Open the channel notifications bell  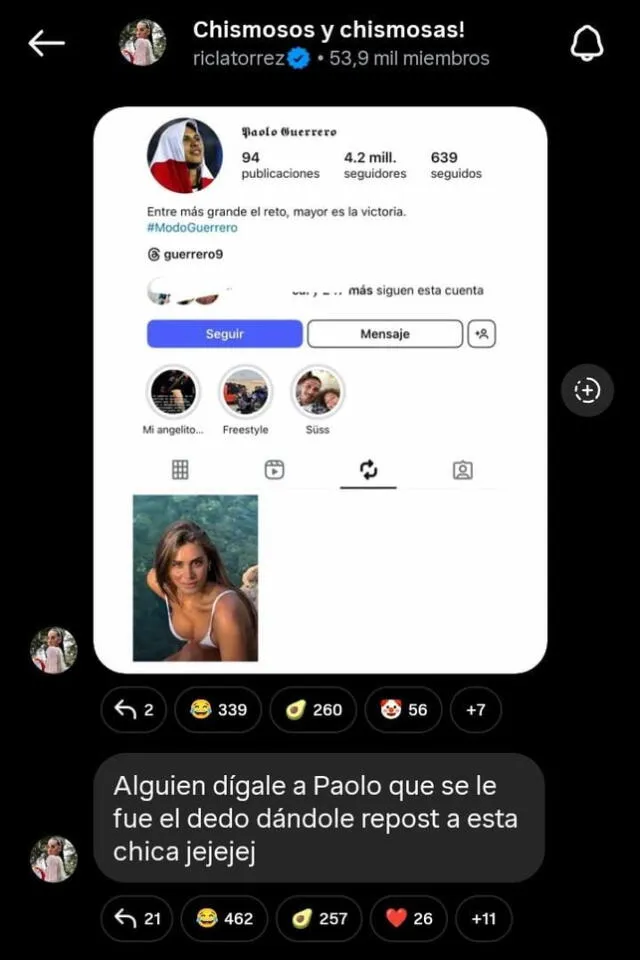coord(586,44)
